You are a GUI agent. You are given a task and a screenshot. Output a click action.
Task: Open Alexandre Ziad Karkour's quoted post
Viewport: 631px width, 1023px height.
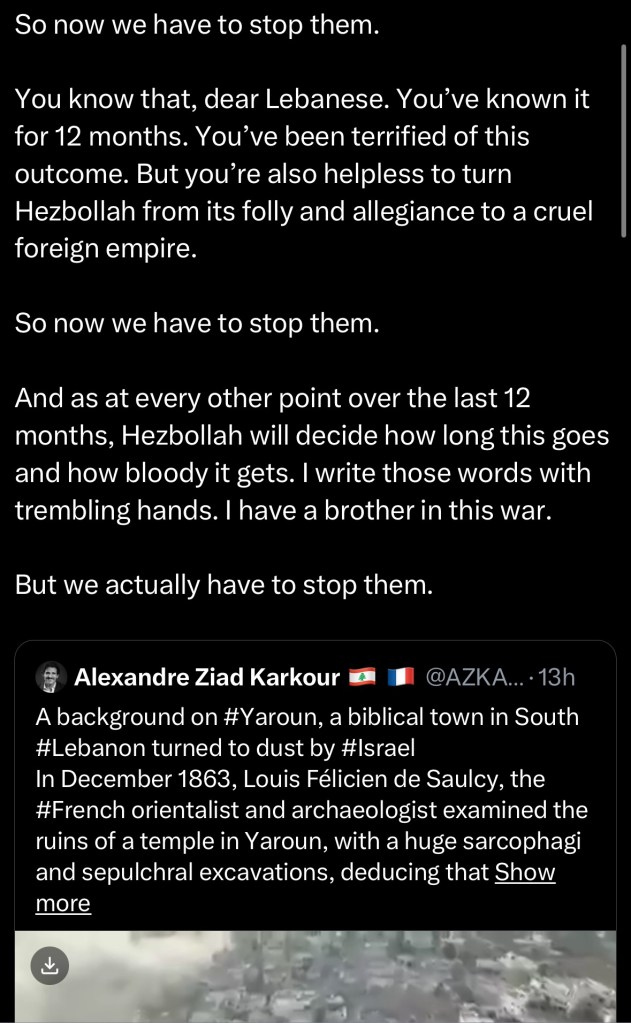pos(300,790)
